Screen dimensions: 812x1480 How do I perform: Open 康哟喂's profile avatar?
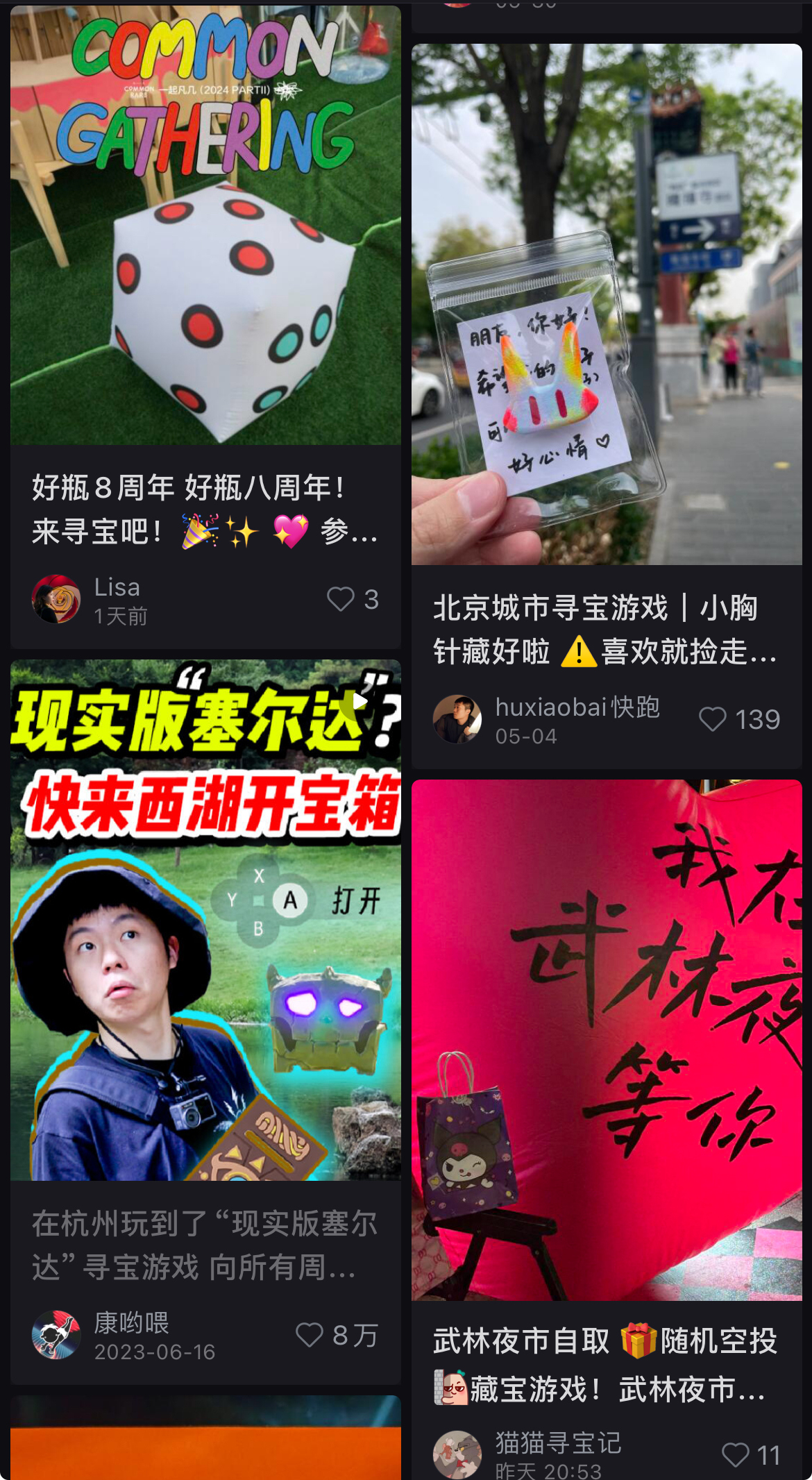click(x=56, y=1334)
